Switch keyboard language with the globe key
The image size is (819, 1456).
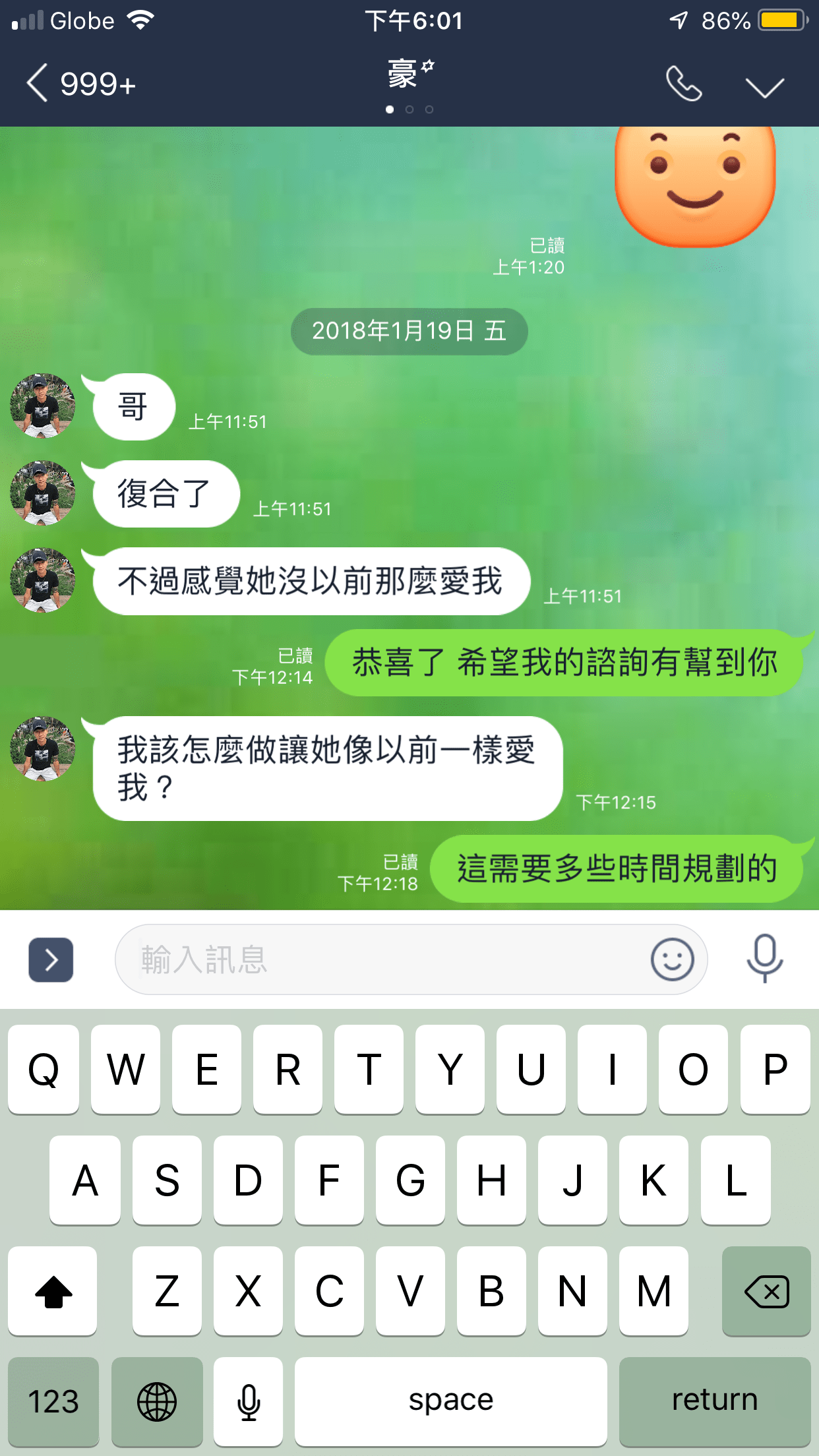point(157,1401)
